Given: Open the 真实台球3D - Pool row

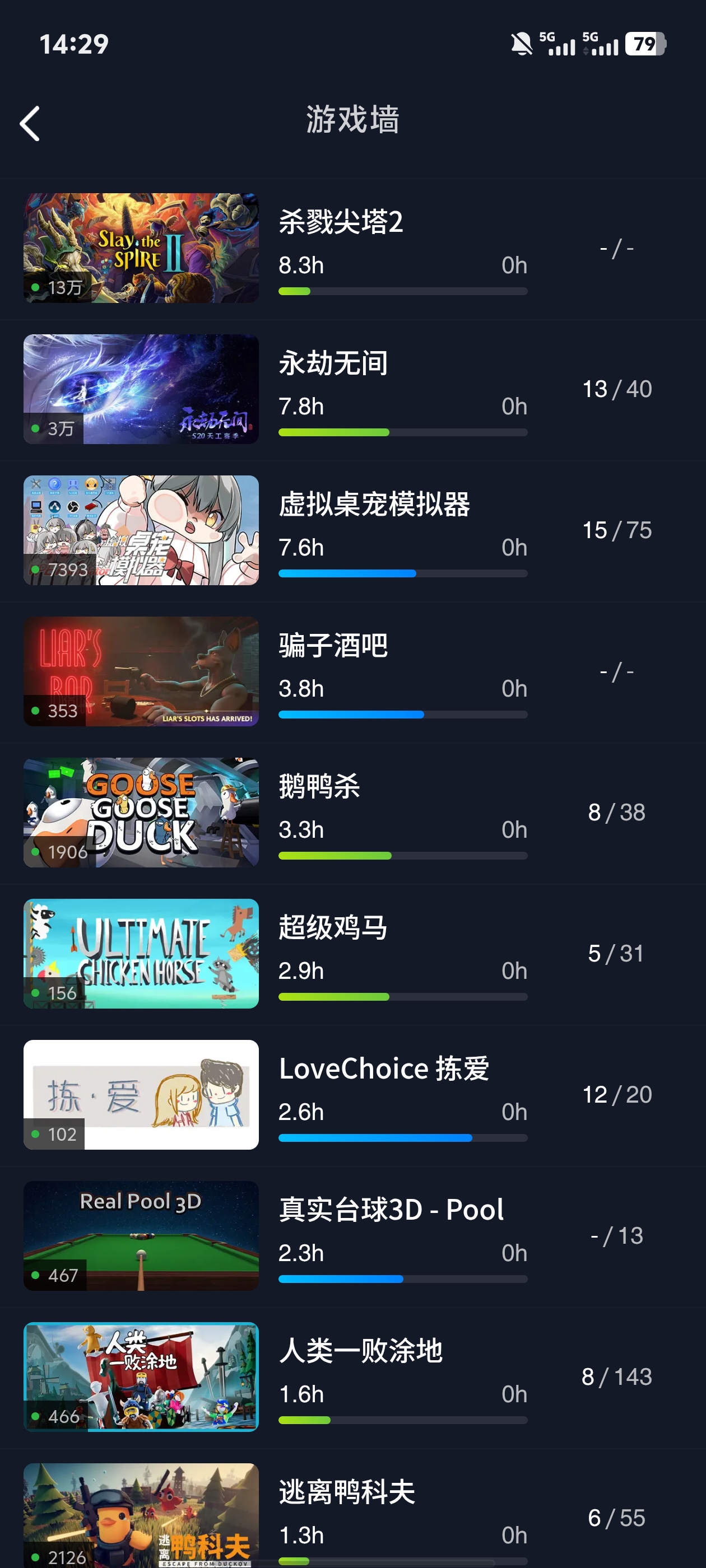Looking at the screenshot, I should (352, 1236).
